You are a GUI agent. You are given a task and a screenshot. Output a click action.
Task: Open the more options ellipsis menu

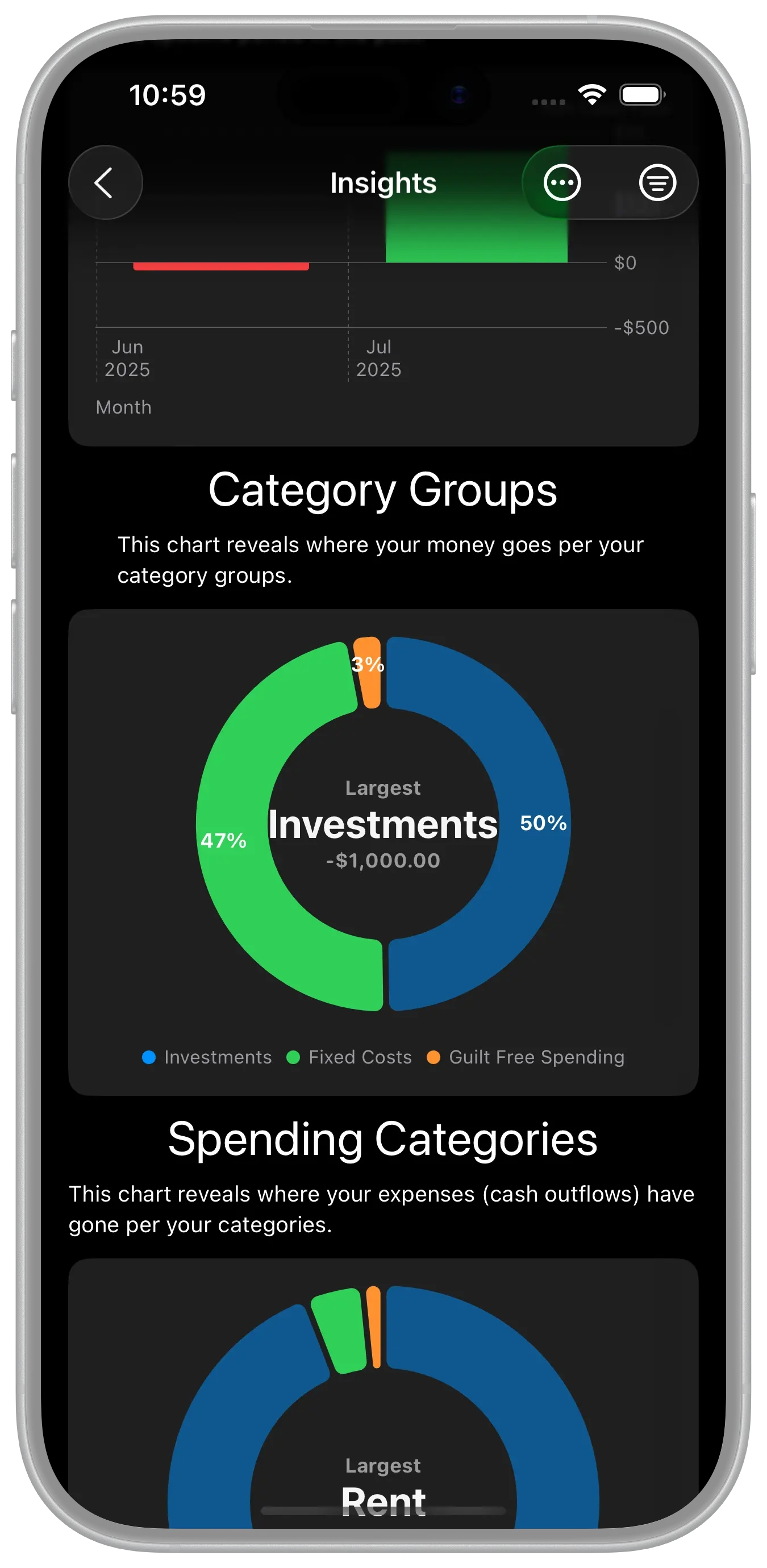pos(561,182)
